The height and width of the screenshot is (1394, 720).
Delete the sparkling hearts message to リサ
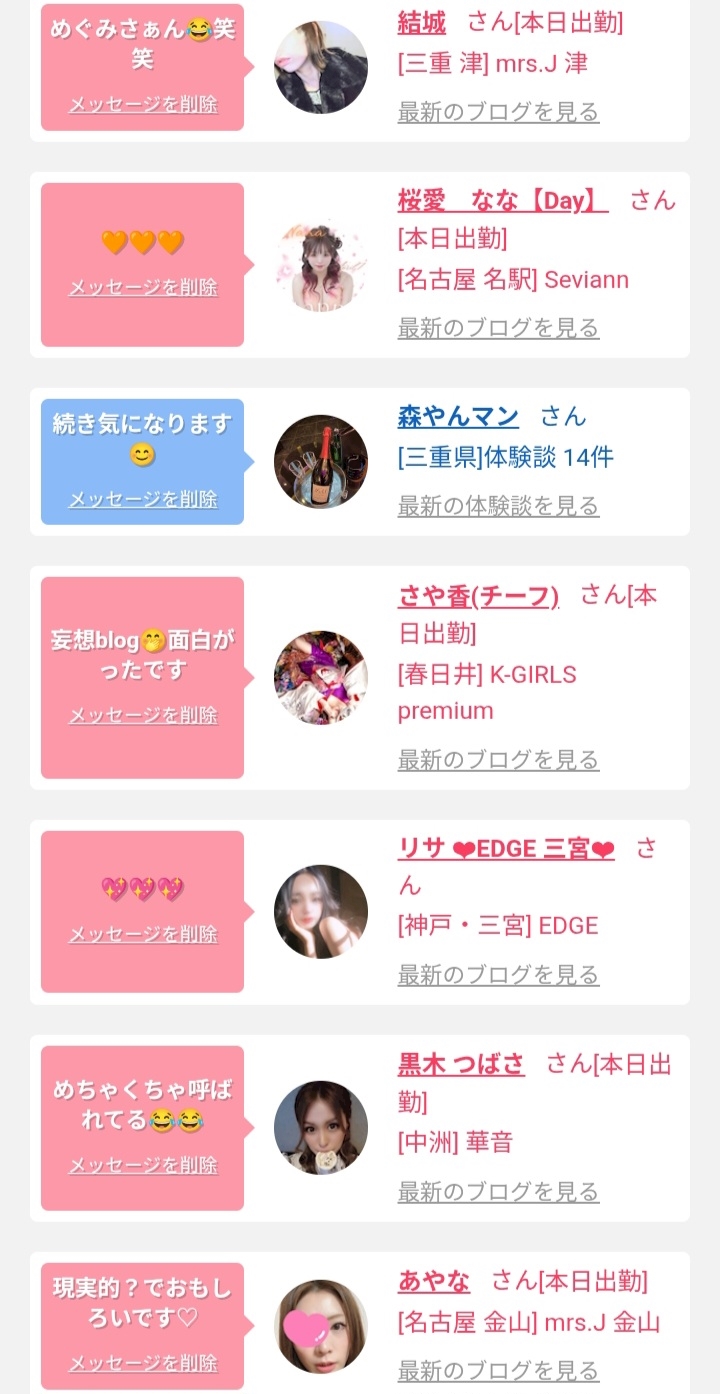142,935
